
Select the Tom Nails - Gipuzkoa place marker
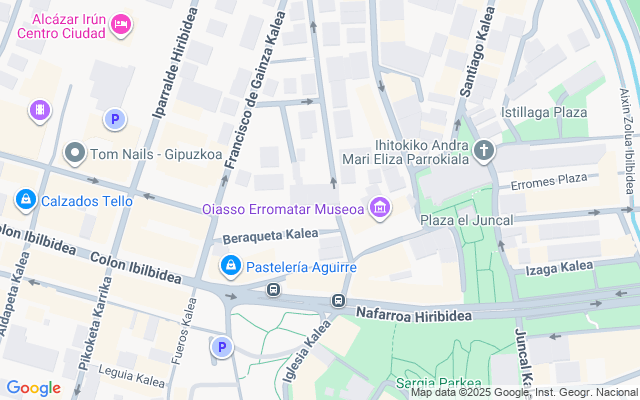[x=75, y=154]
